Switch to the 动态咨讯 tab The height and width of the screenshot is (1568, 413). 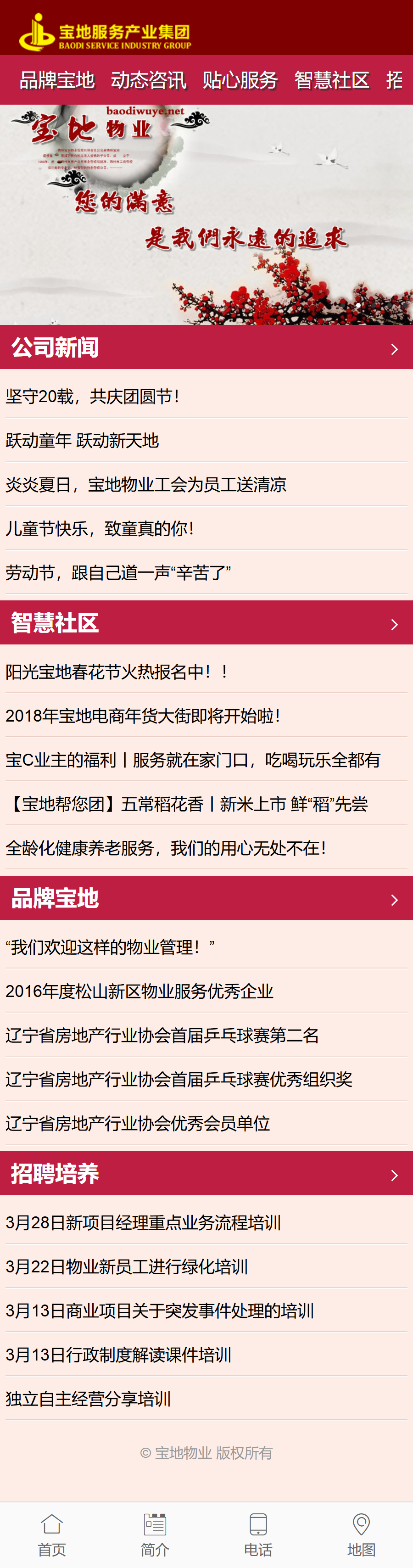coord(148,80)
